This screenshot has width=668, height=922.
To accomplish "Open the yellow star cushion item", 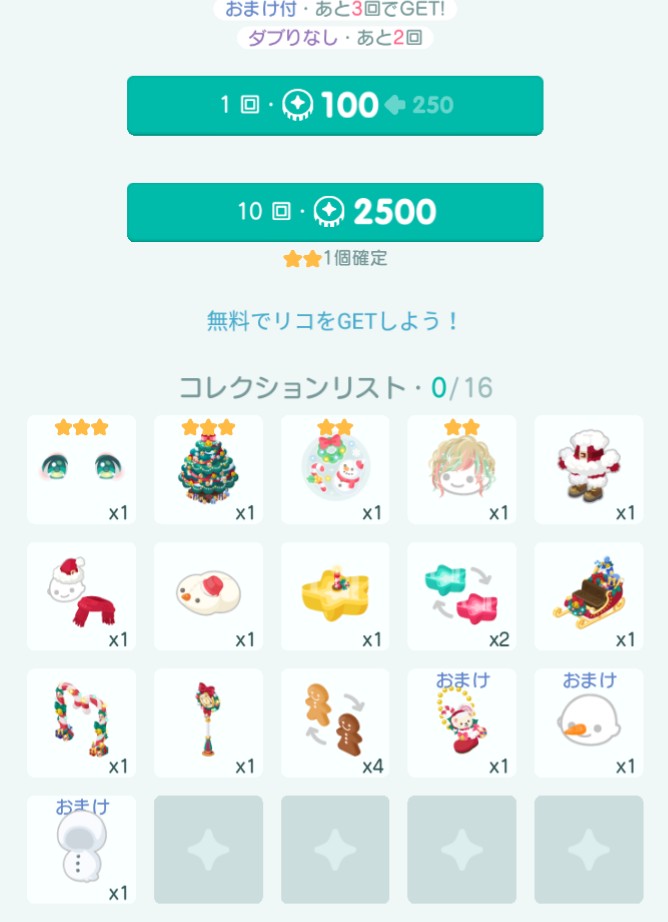I will click(x=335, y=597).
